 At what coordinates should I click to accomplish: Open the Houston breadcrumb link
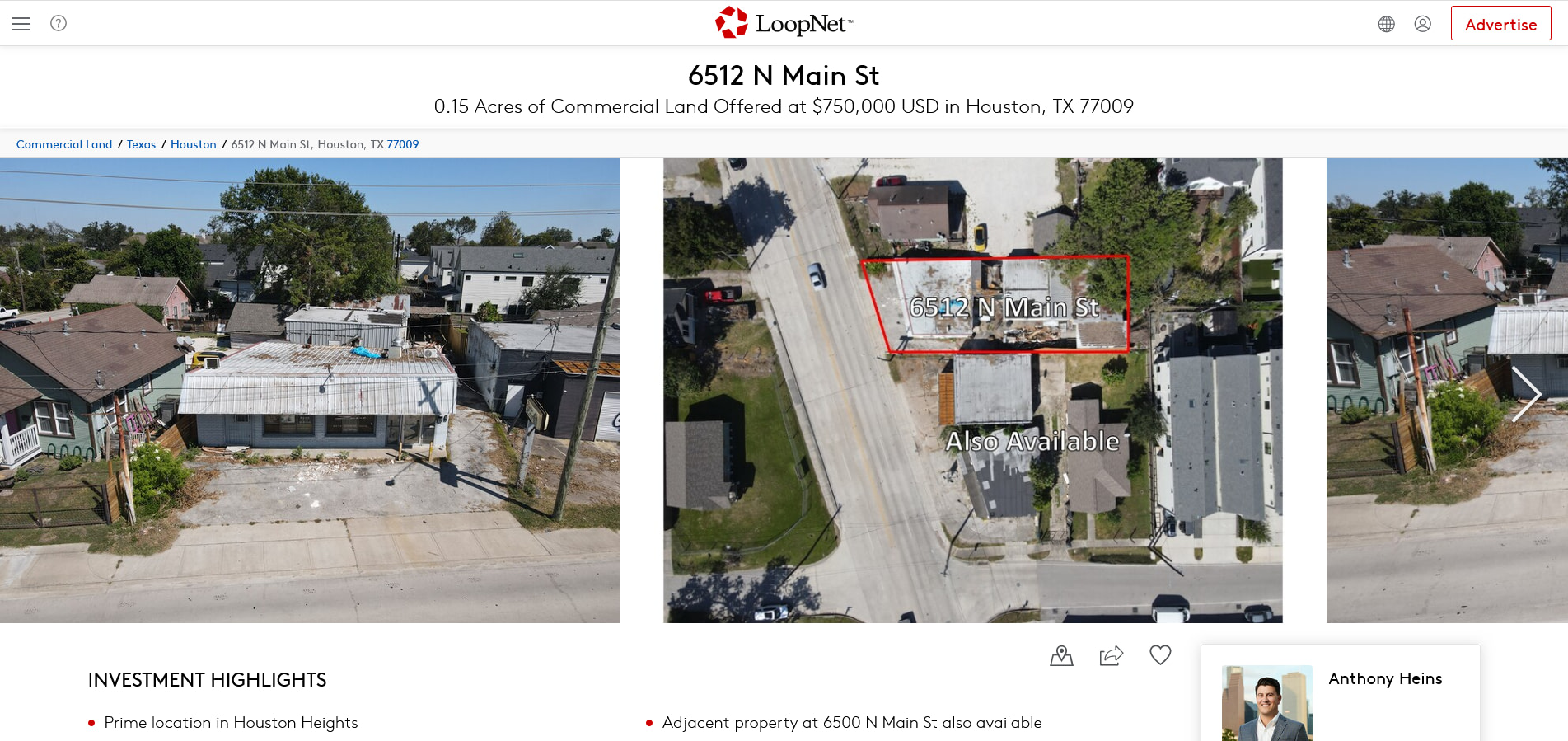coord(193,144)
